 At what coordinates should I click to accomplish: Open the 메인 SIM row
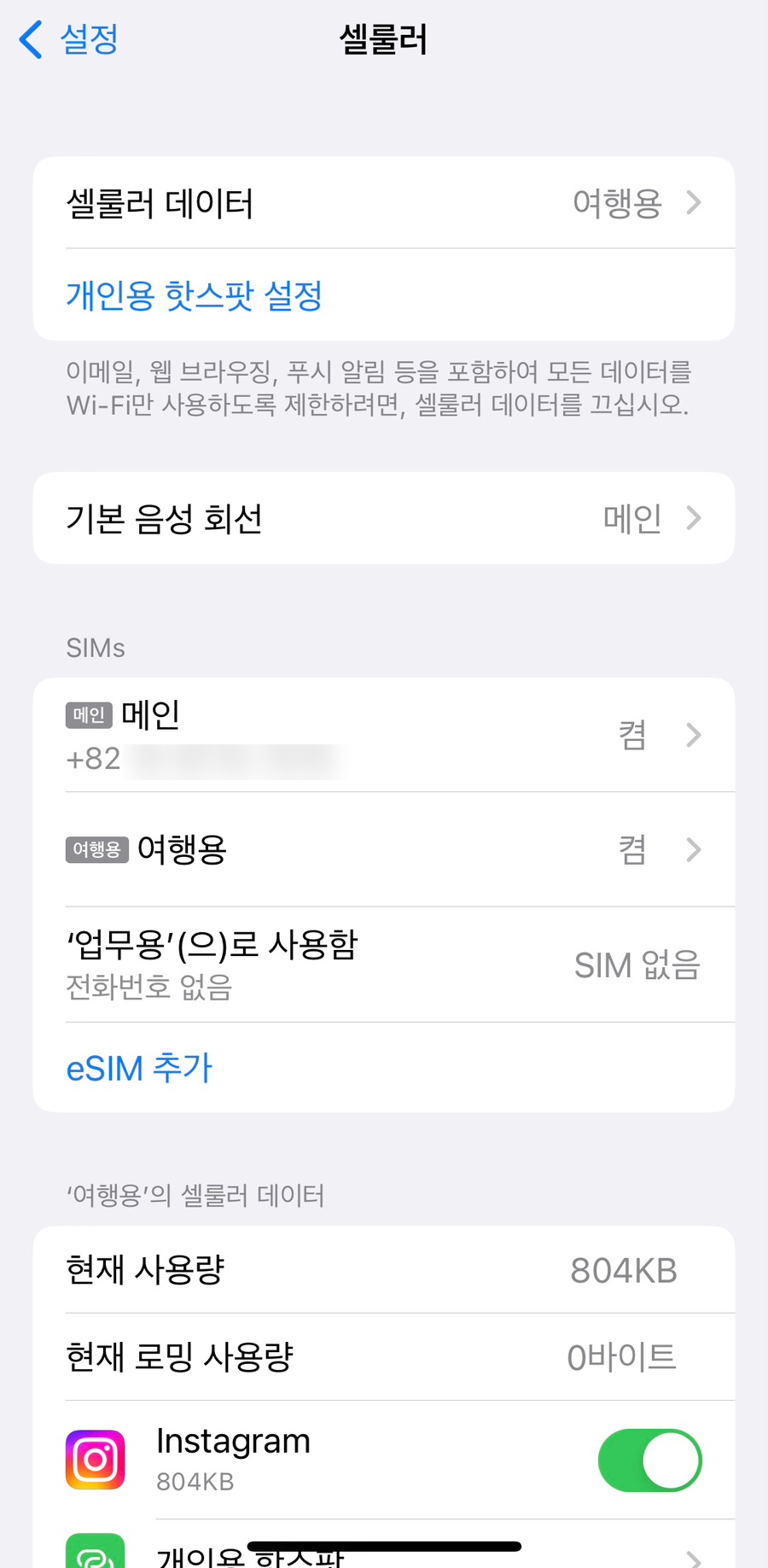[x=384, y=735]
